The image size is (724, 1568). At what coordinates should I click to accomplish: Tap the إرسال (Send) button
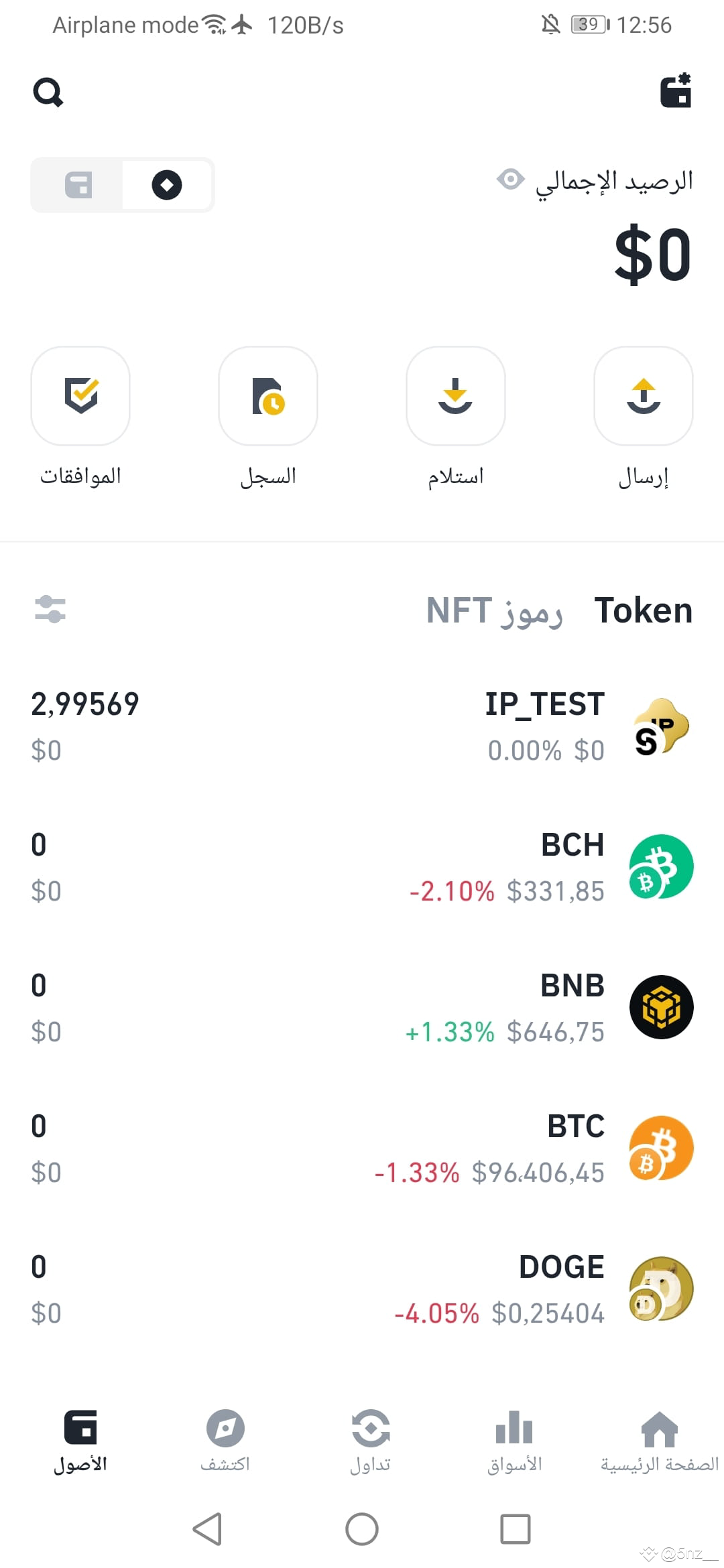pos(643,396)
